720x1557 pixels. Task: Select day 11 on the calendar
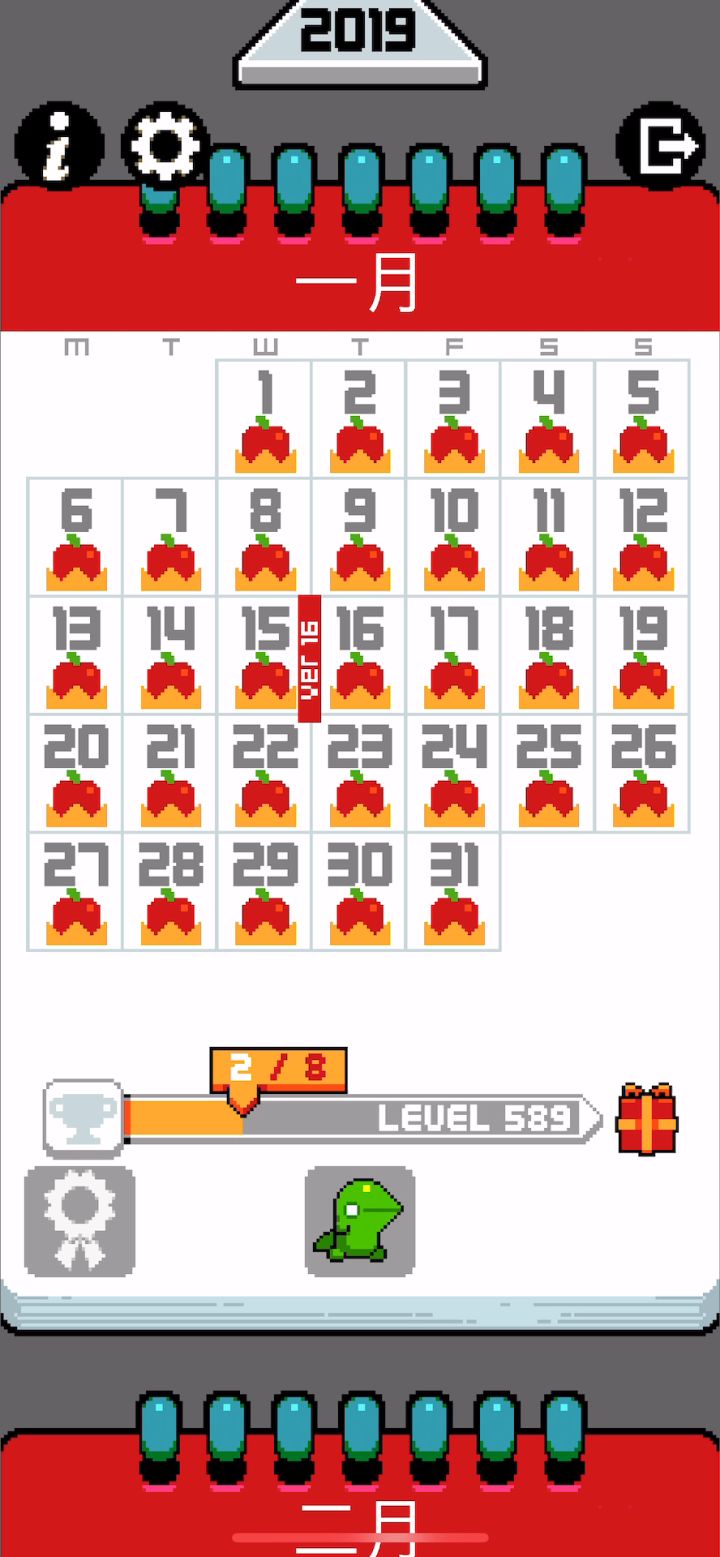(548, 537)
